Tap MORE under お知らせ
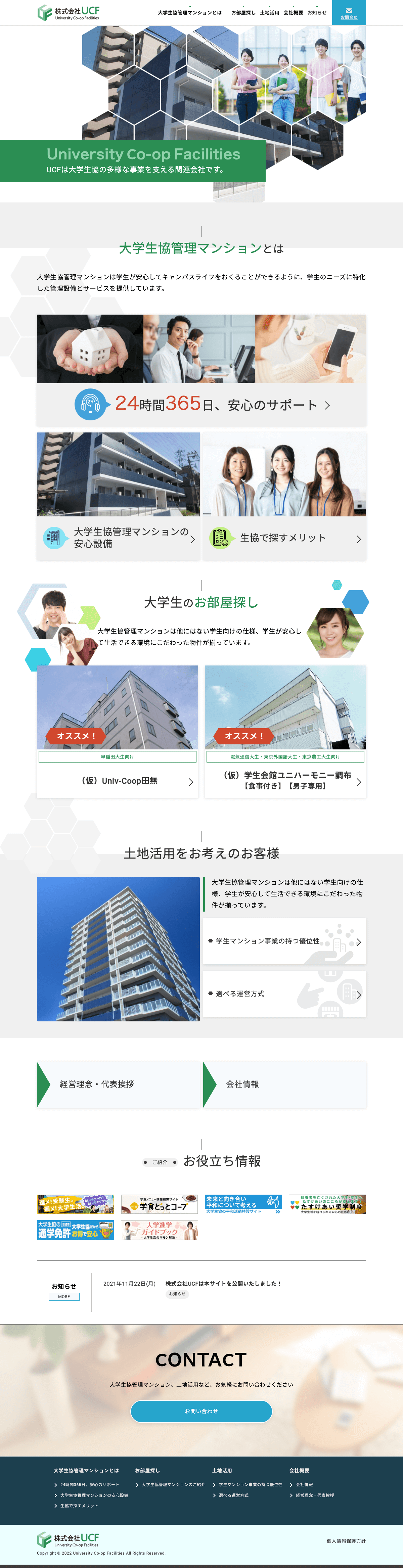The height and width of the screenshot is (1568, 403). click(x=64, y=1296)
